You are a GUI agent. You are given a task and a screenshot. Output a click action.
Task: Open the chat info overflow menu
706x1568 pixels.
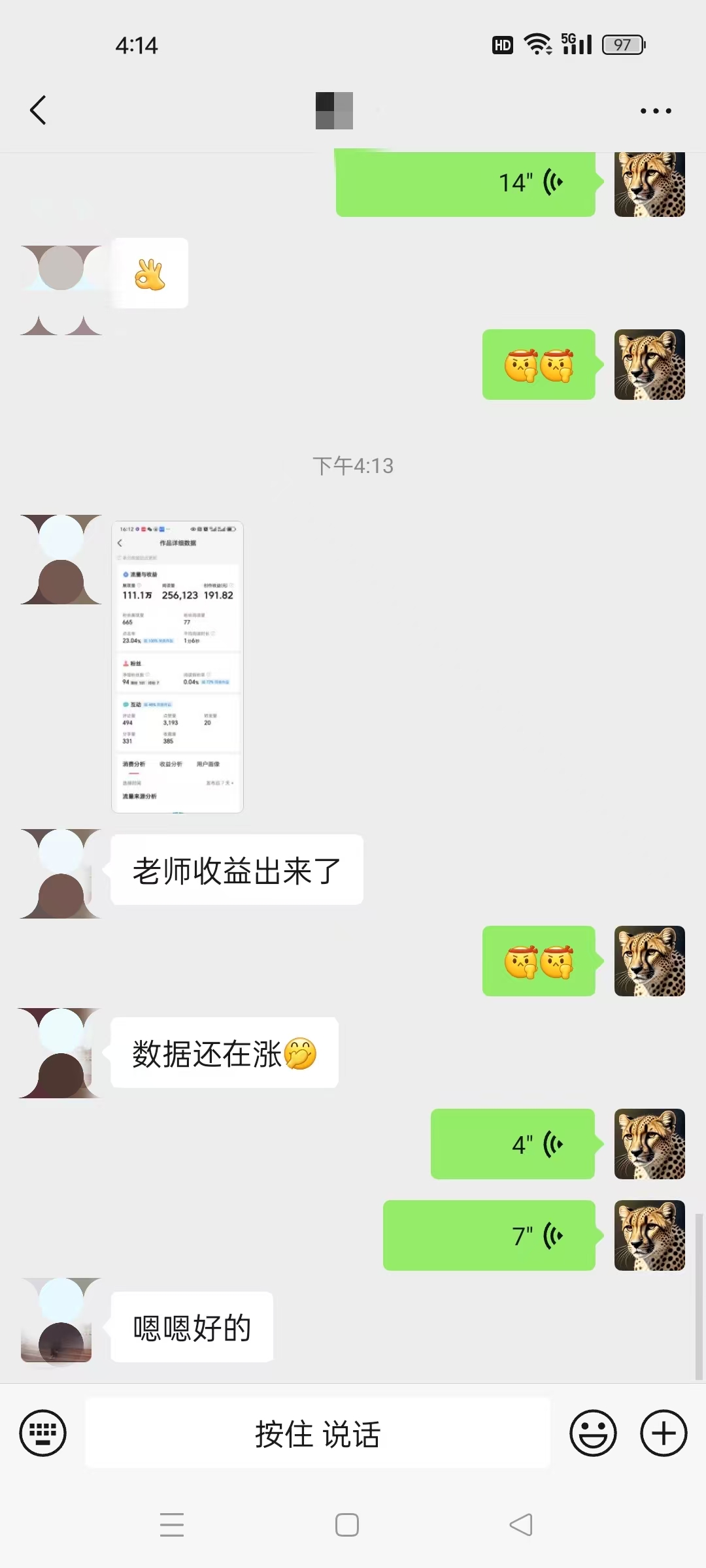click(x=656, y=111)
